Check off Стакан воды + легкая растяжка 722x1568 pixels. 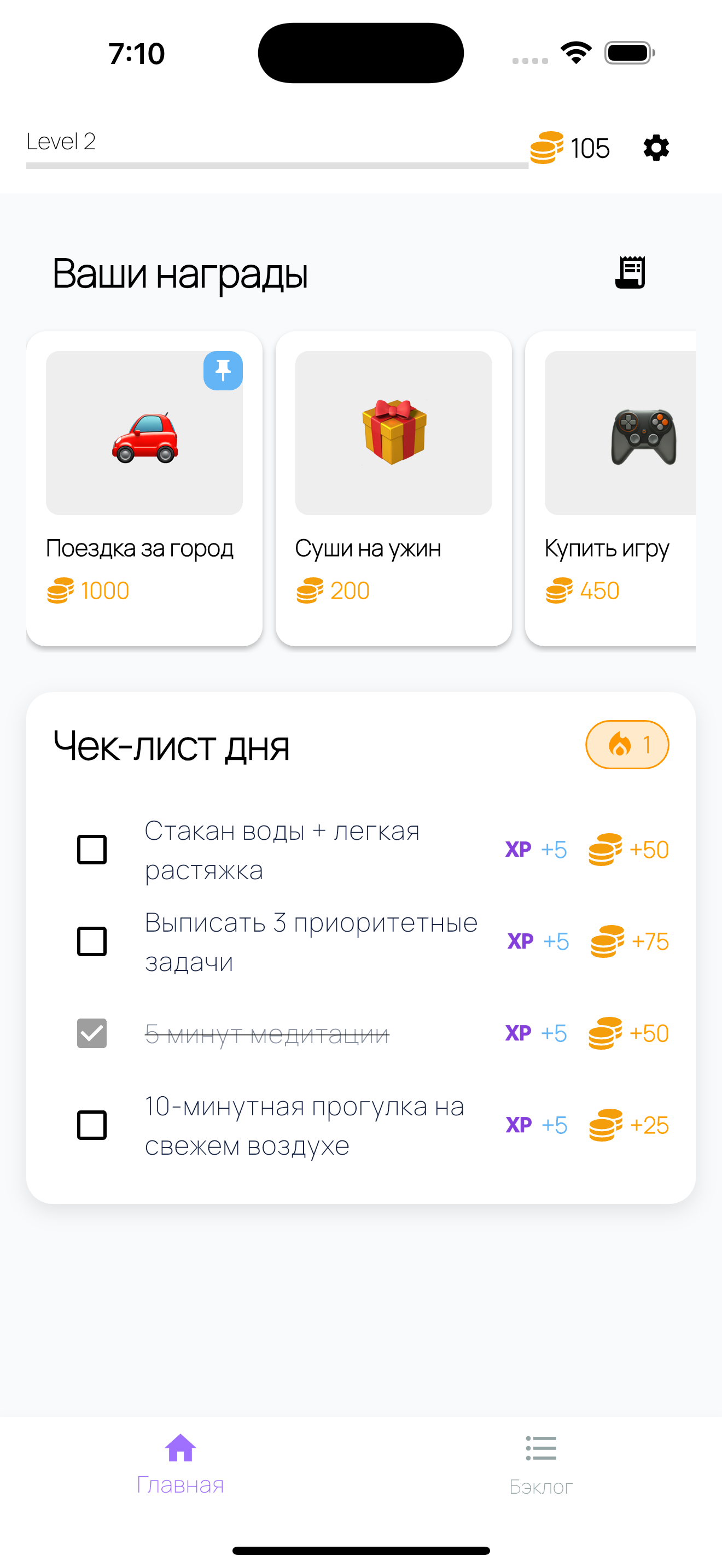[x=91, y=850]
